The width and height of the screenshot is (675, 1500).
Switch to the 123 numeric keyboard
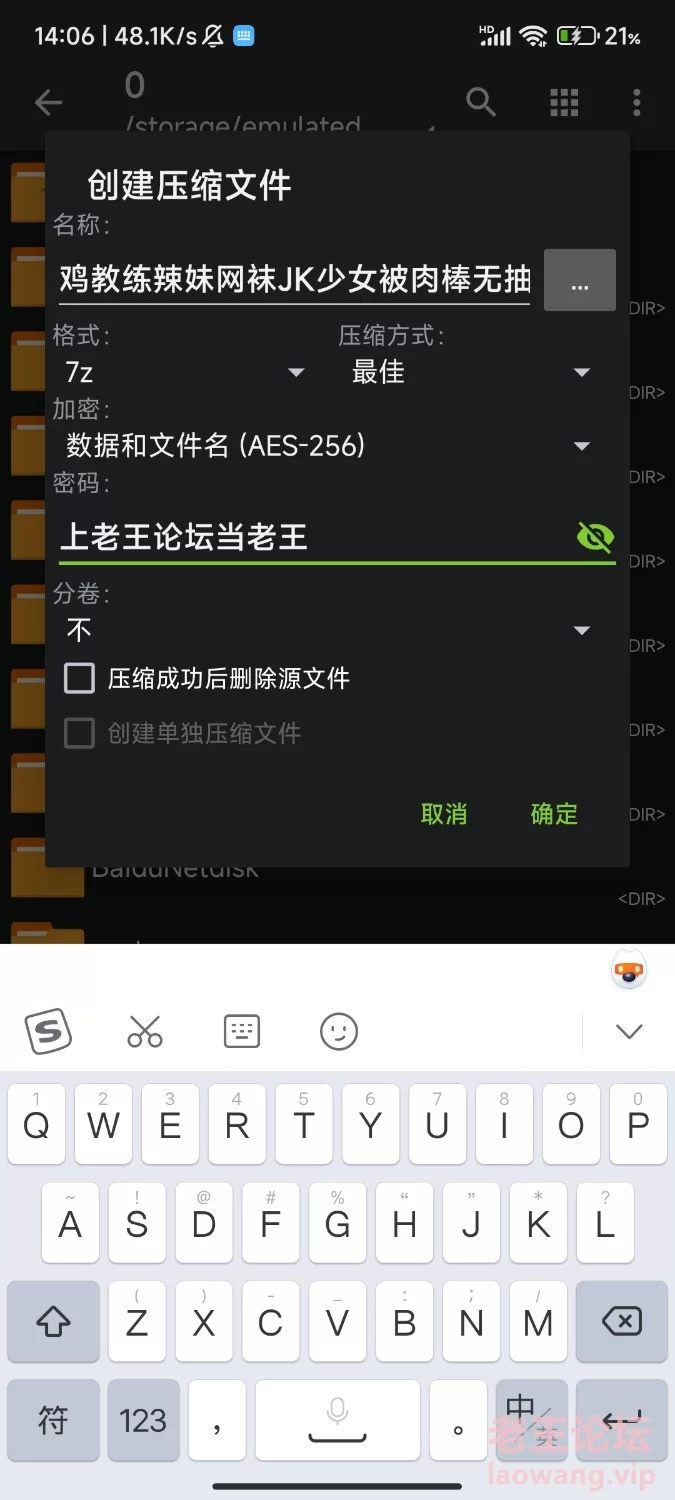[143, 1420]
